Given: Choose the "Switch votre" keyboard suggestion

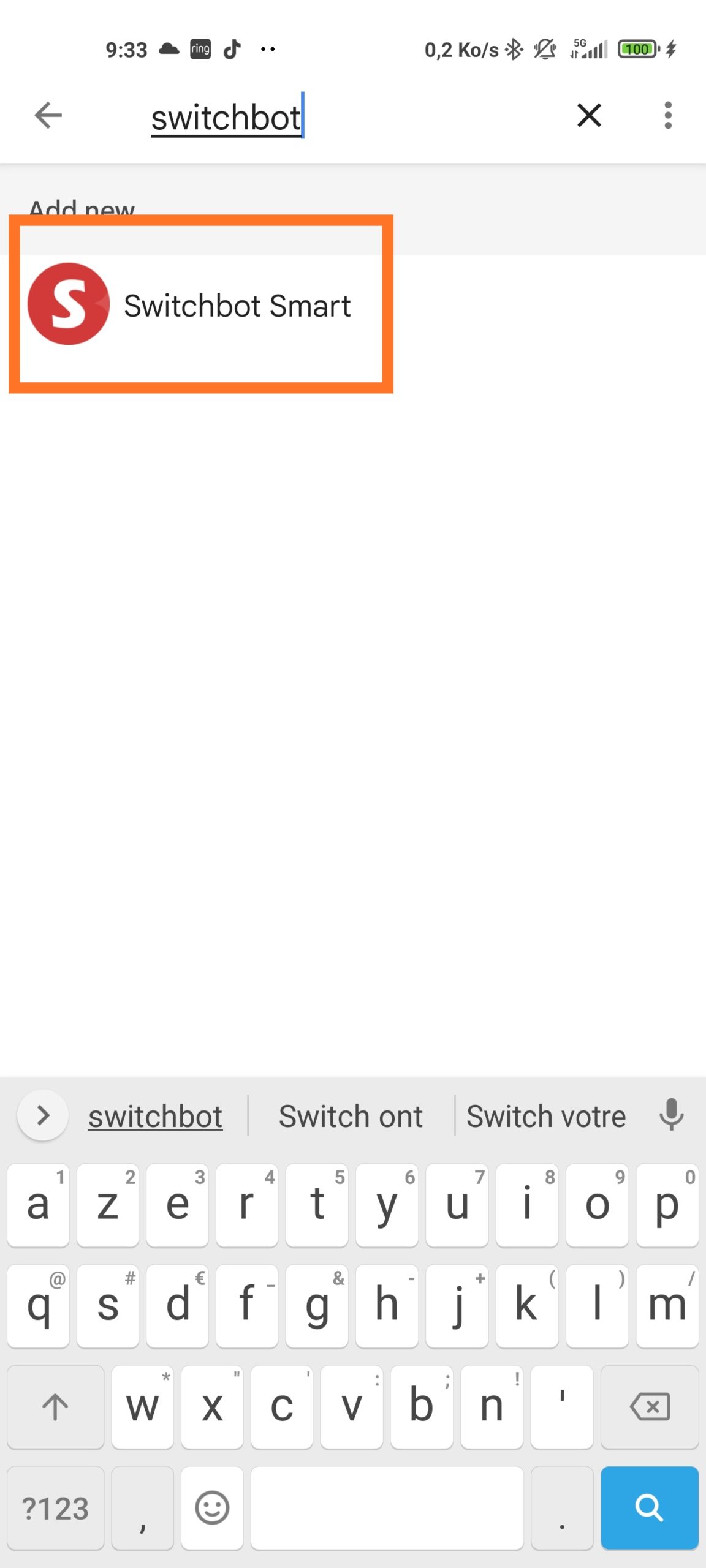Looking at the screenshot, I should point(546,1116).
